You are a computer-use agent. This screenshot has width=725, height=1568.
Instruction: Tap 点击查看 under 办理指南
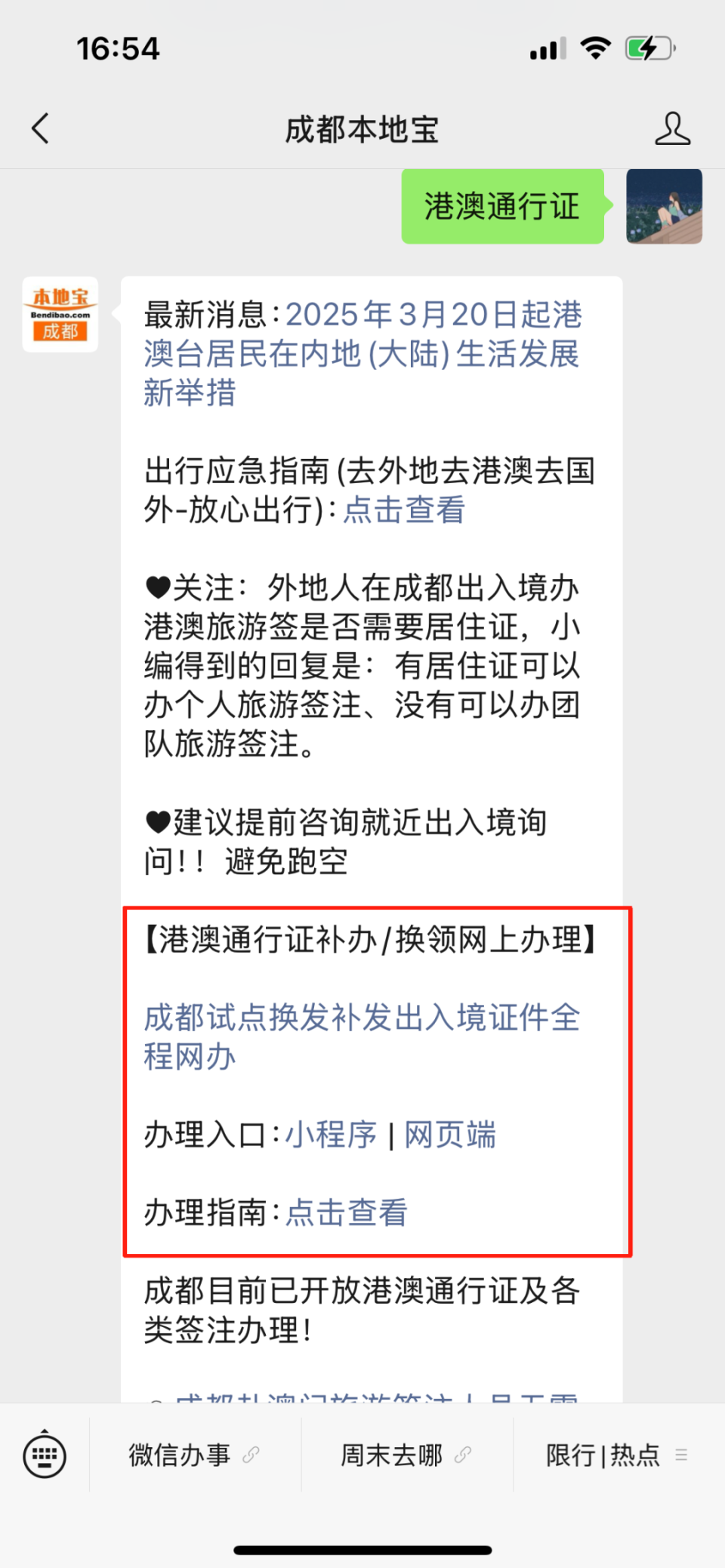pos(346,1213)
